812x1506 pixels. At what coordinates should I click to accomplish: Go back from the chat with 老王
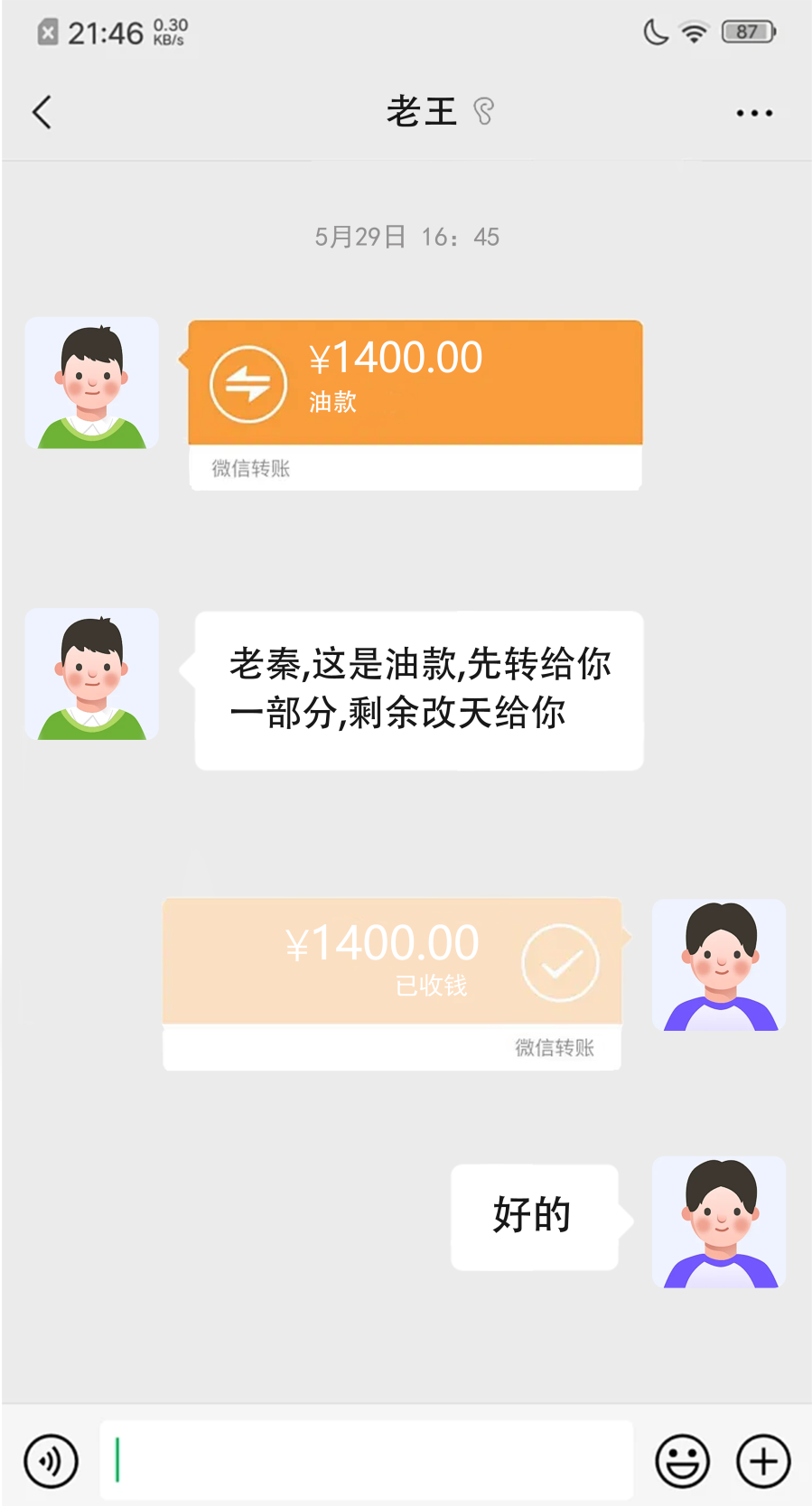(x=42, y=113)
